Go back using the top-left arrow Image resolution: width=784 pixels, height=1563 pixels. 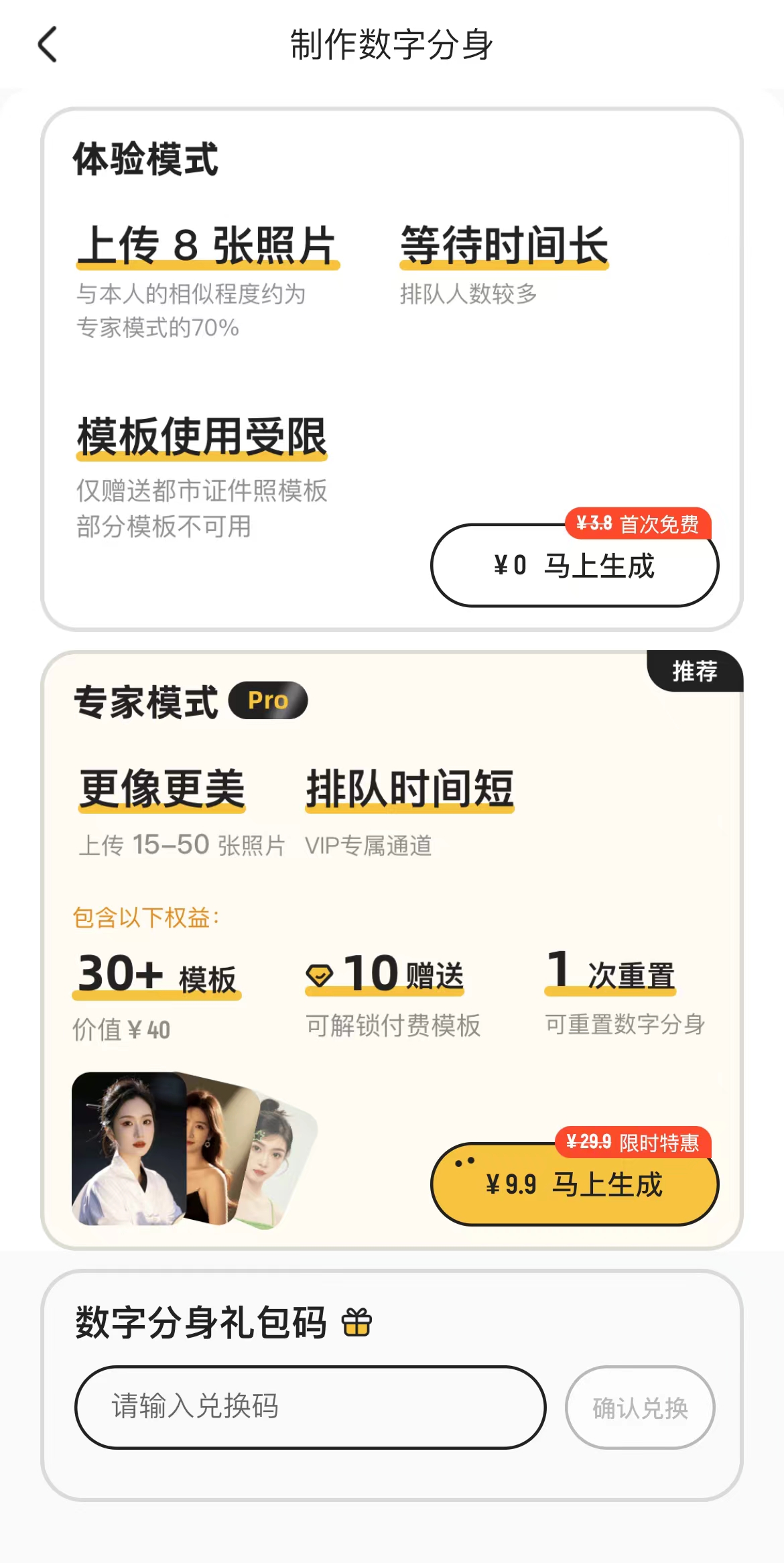coord(48,45)
